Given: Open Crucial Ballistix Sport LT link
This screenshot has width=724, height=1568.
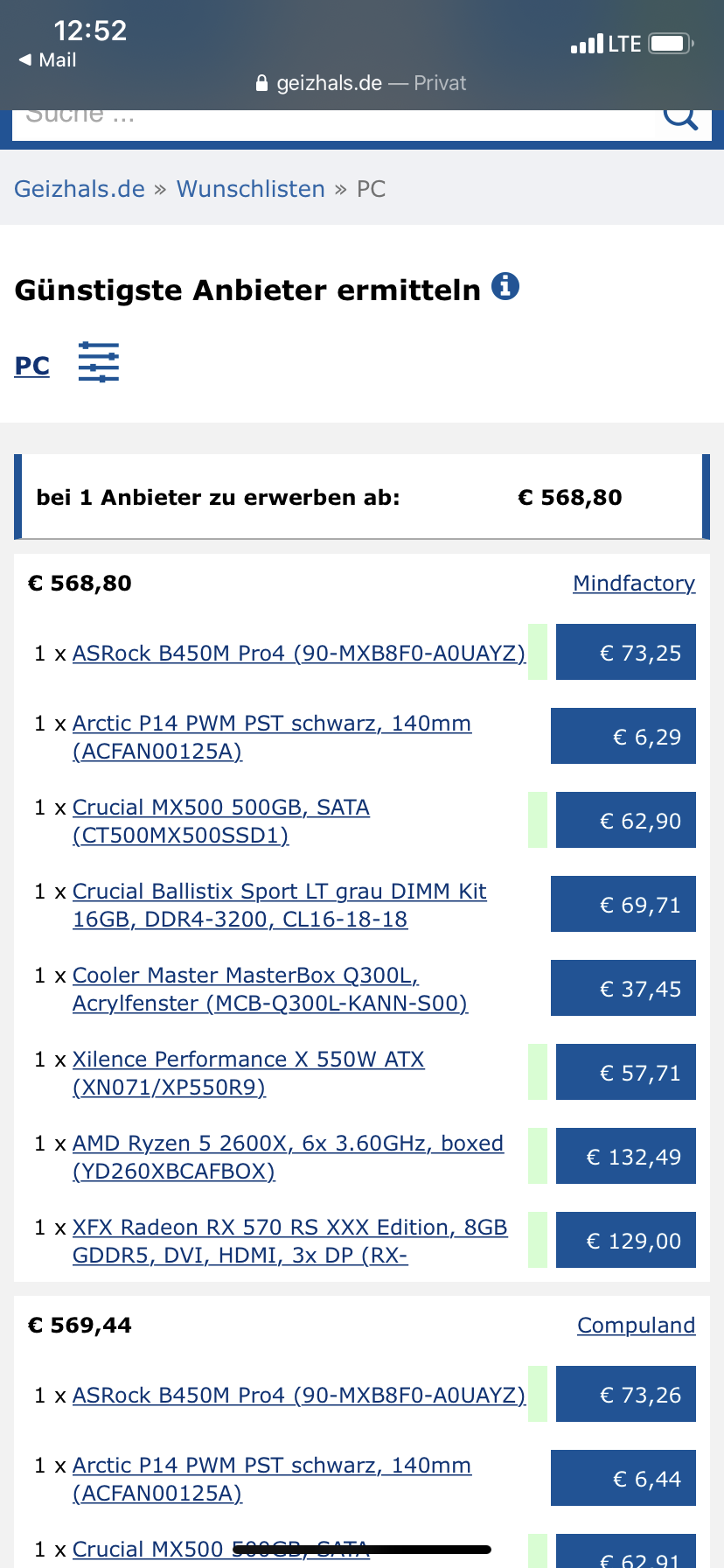Looking at the screenshot, I should (279, 905).
